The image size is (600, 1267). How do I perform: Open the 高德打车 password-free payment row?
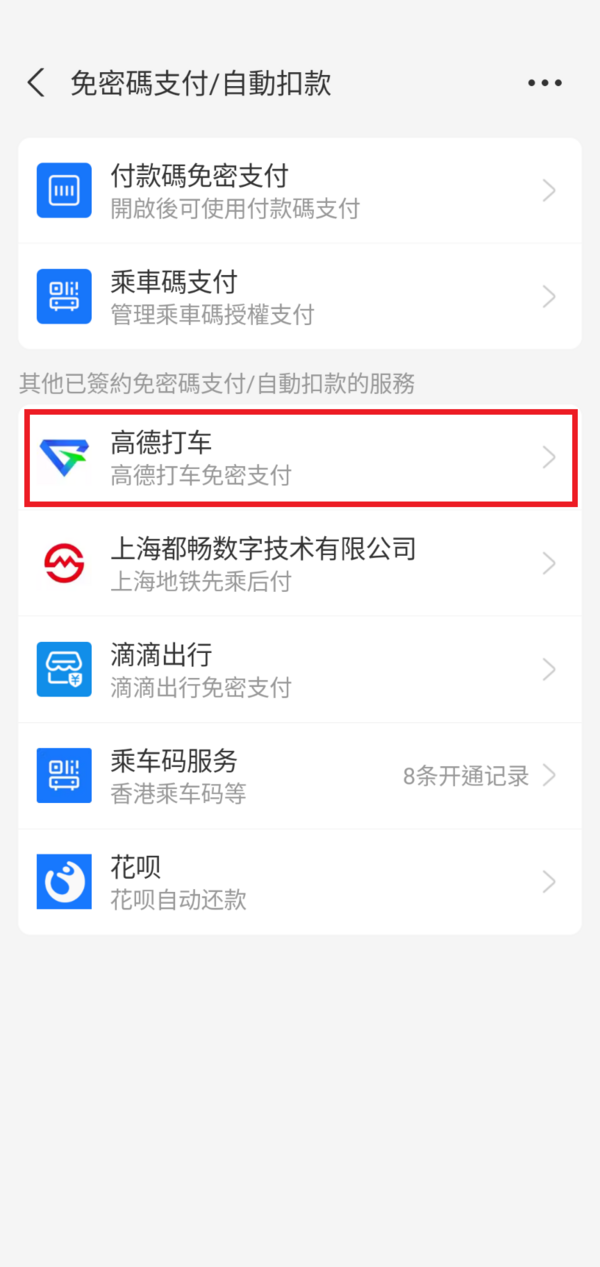300,458
